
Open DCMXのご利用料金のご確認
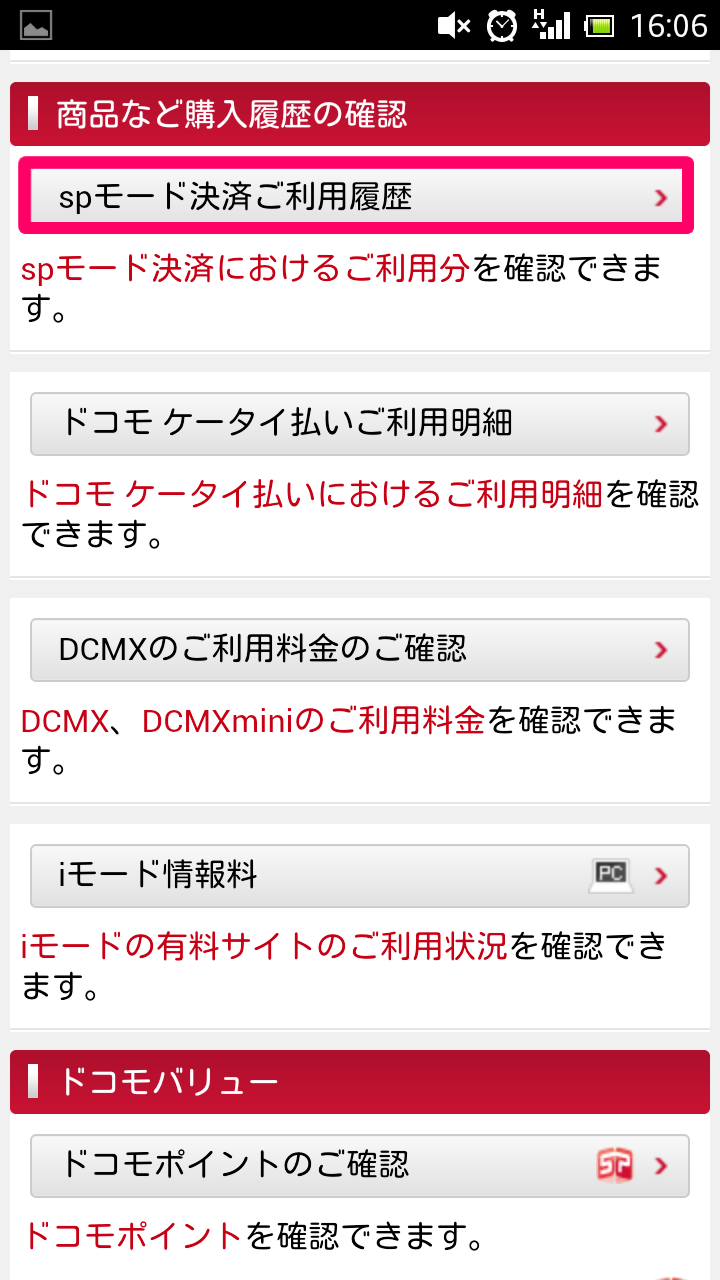coord(360,650)
